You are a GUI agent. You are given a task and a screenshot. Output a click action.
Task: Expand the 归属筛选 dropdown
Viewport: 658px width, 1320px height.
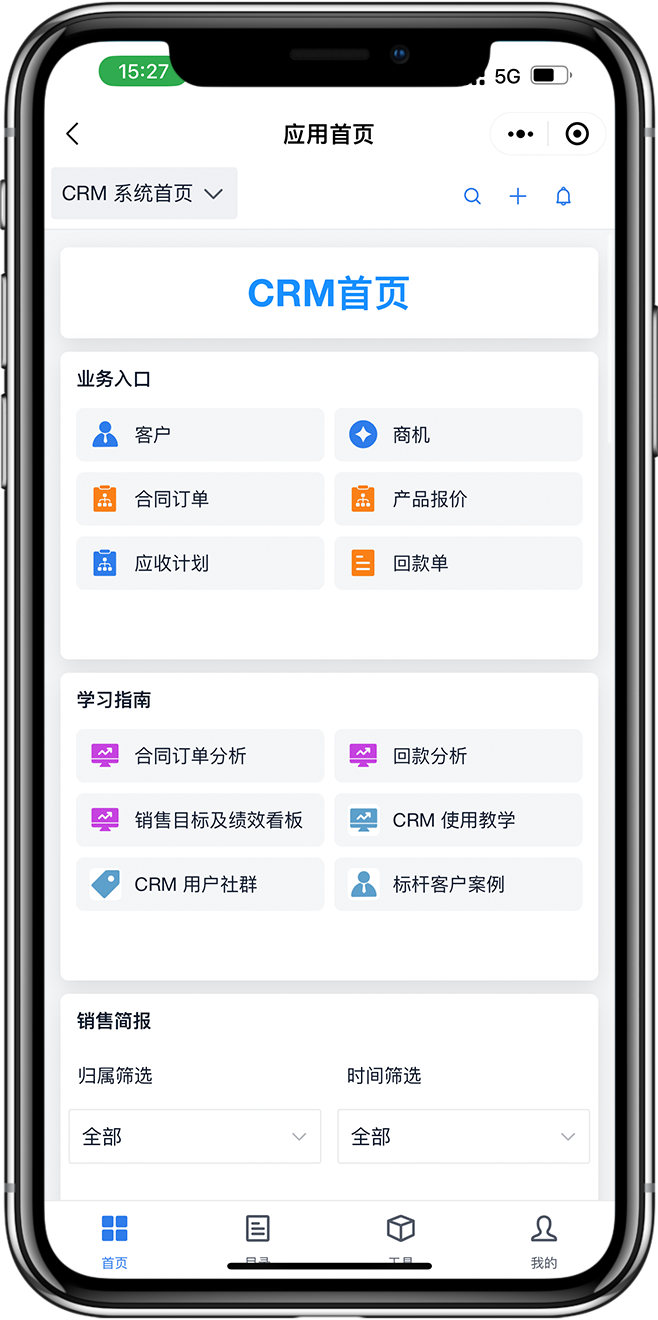click(195, 1136)
